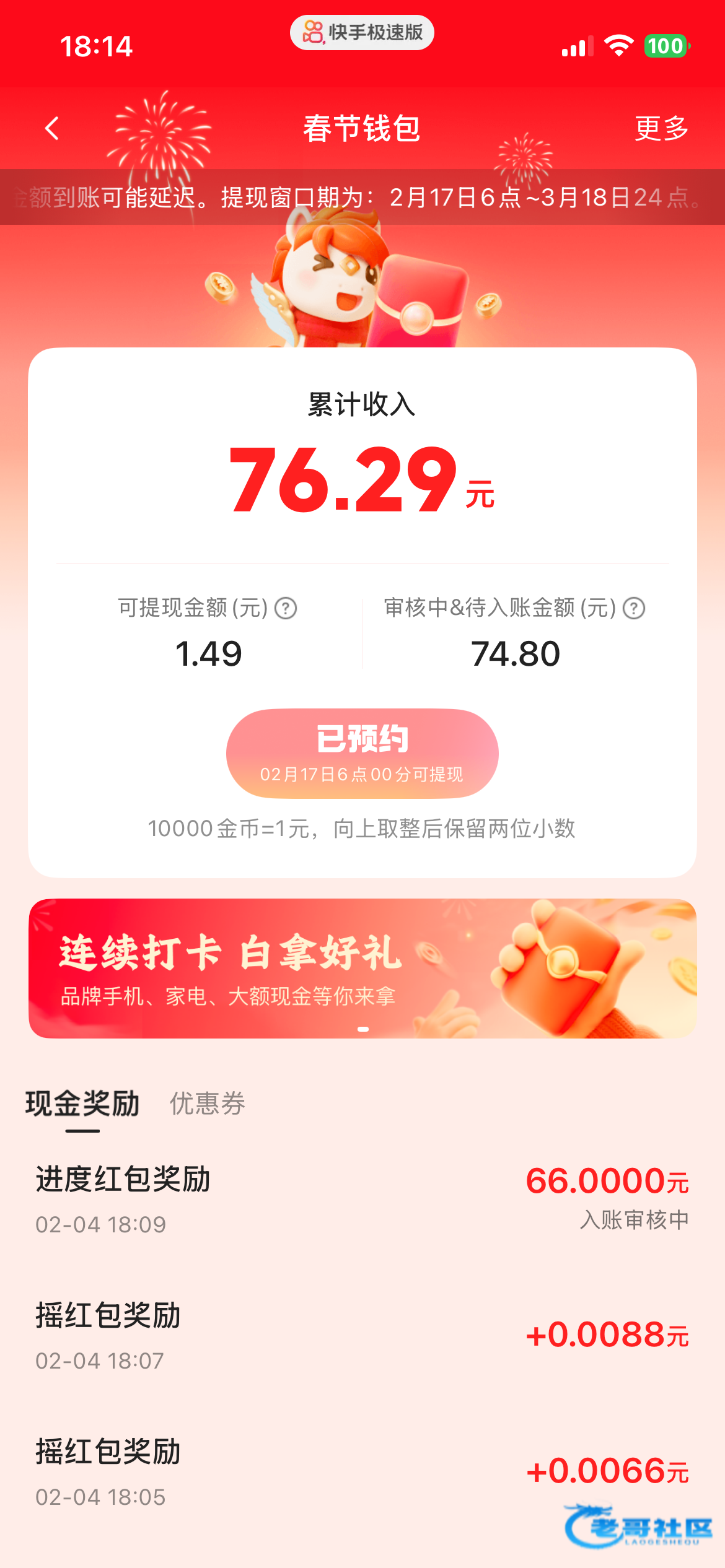Image resolution: width=725 pixels, height=1568 pixels.
Task: Tap the 已预约 withdrawal button
Action: (x=362, y=753)
